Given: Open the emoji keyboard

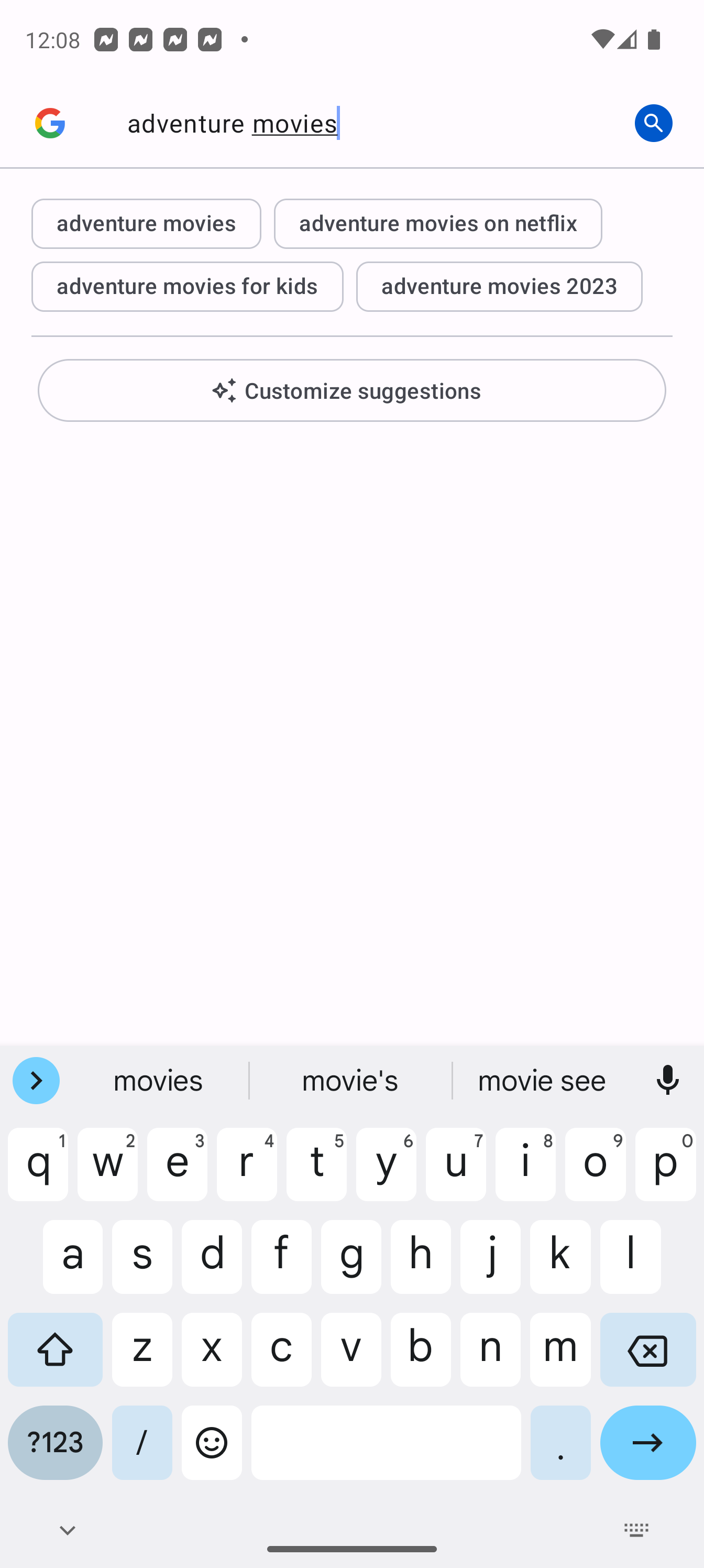Looking at the screenshot, I should pyautogui.click(x=211, y=1442).
